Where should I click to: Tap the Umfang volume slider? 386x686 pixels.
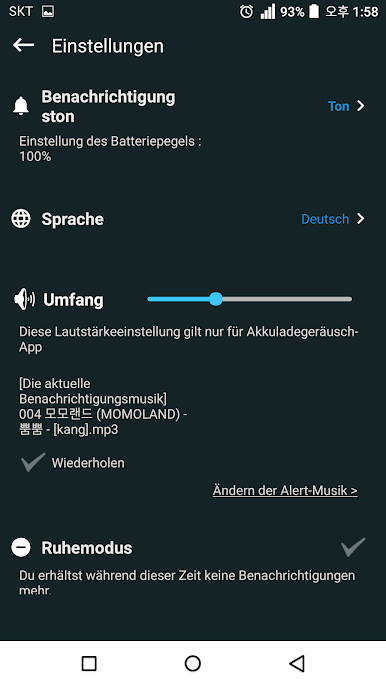pos(249,299)
